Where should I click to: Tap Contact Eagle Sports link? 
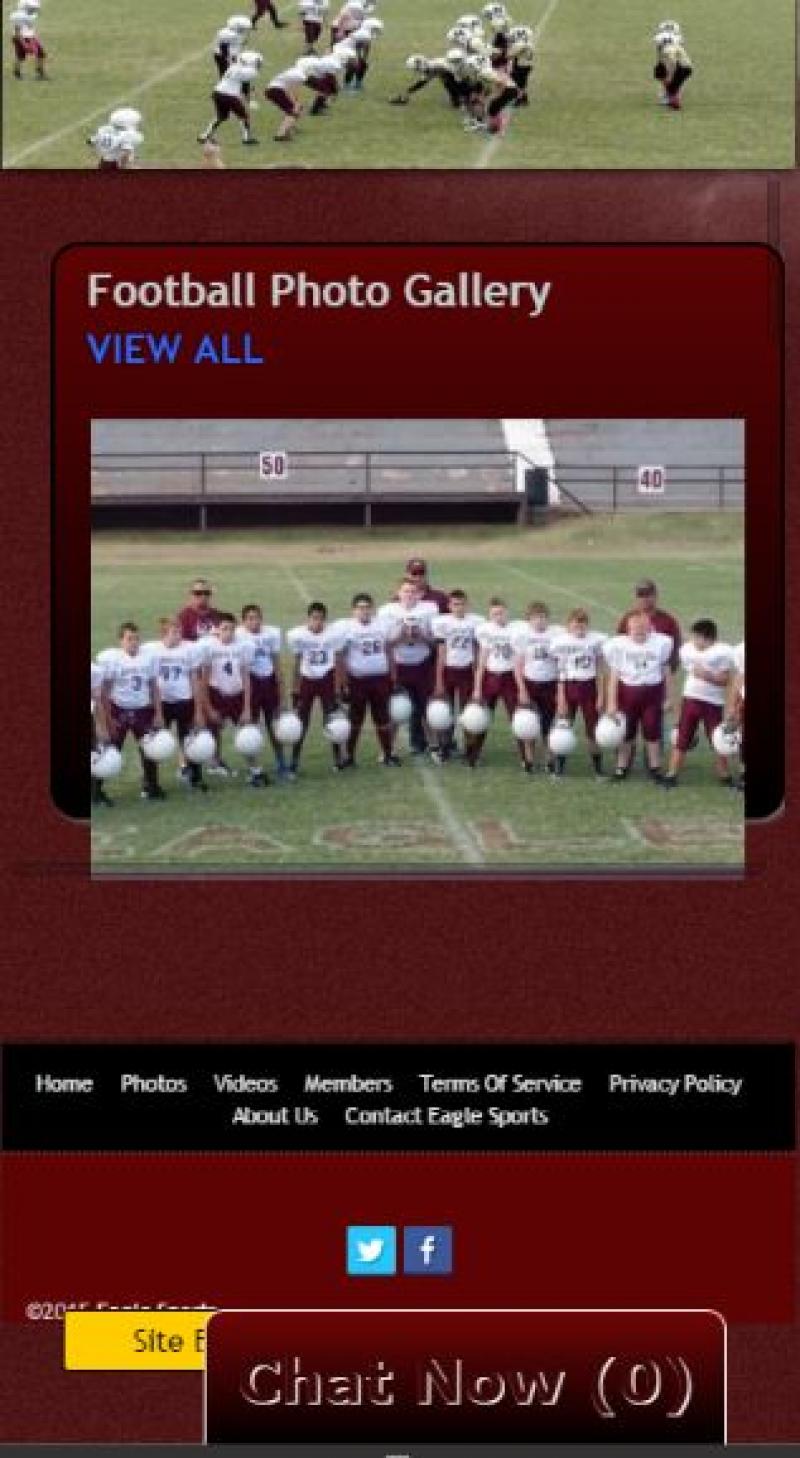[x=446, y=1116]
